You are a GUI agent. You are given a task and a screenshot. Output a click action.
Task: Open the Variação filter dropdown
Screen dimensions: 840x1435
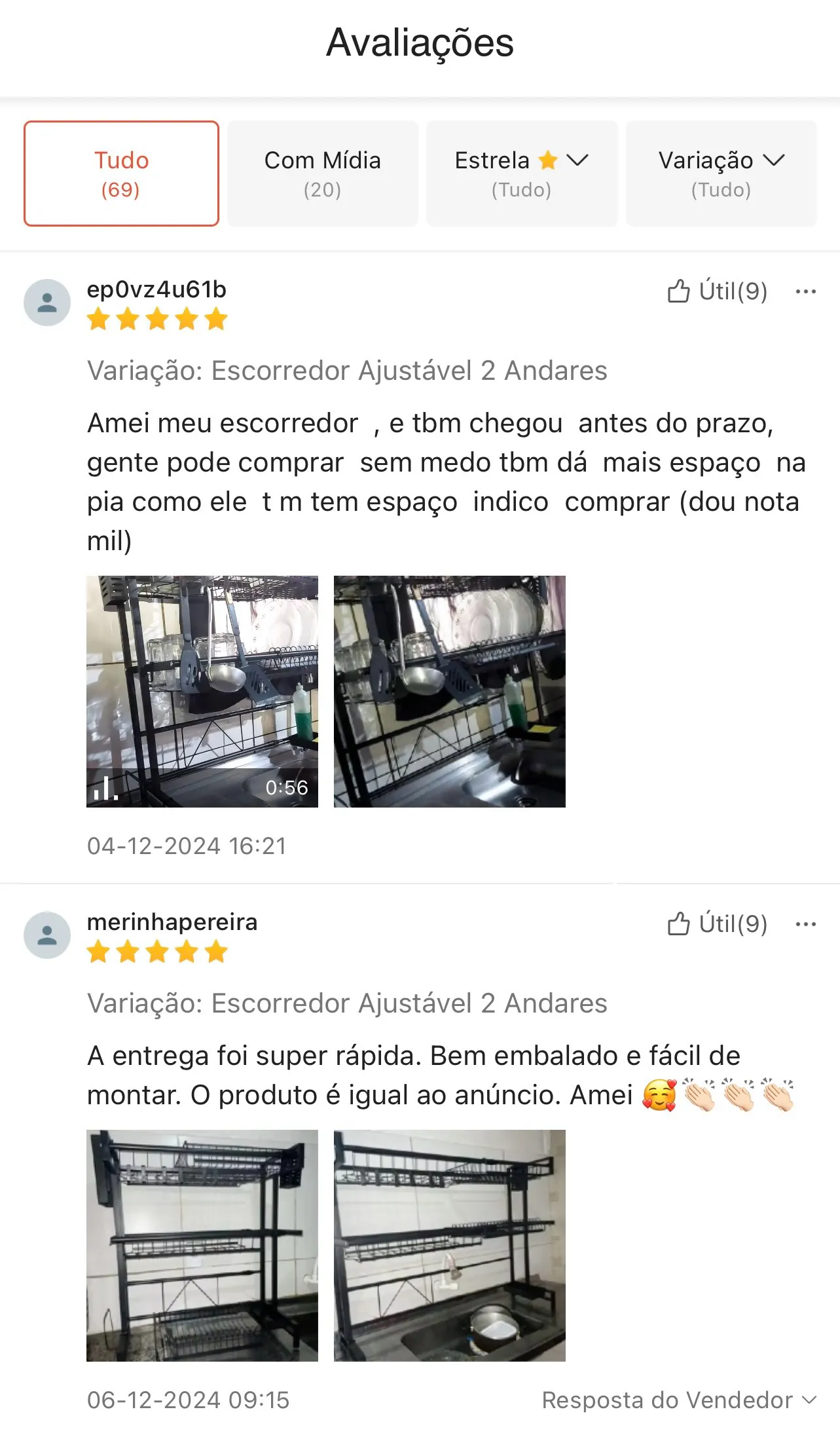coord(721,174)
